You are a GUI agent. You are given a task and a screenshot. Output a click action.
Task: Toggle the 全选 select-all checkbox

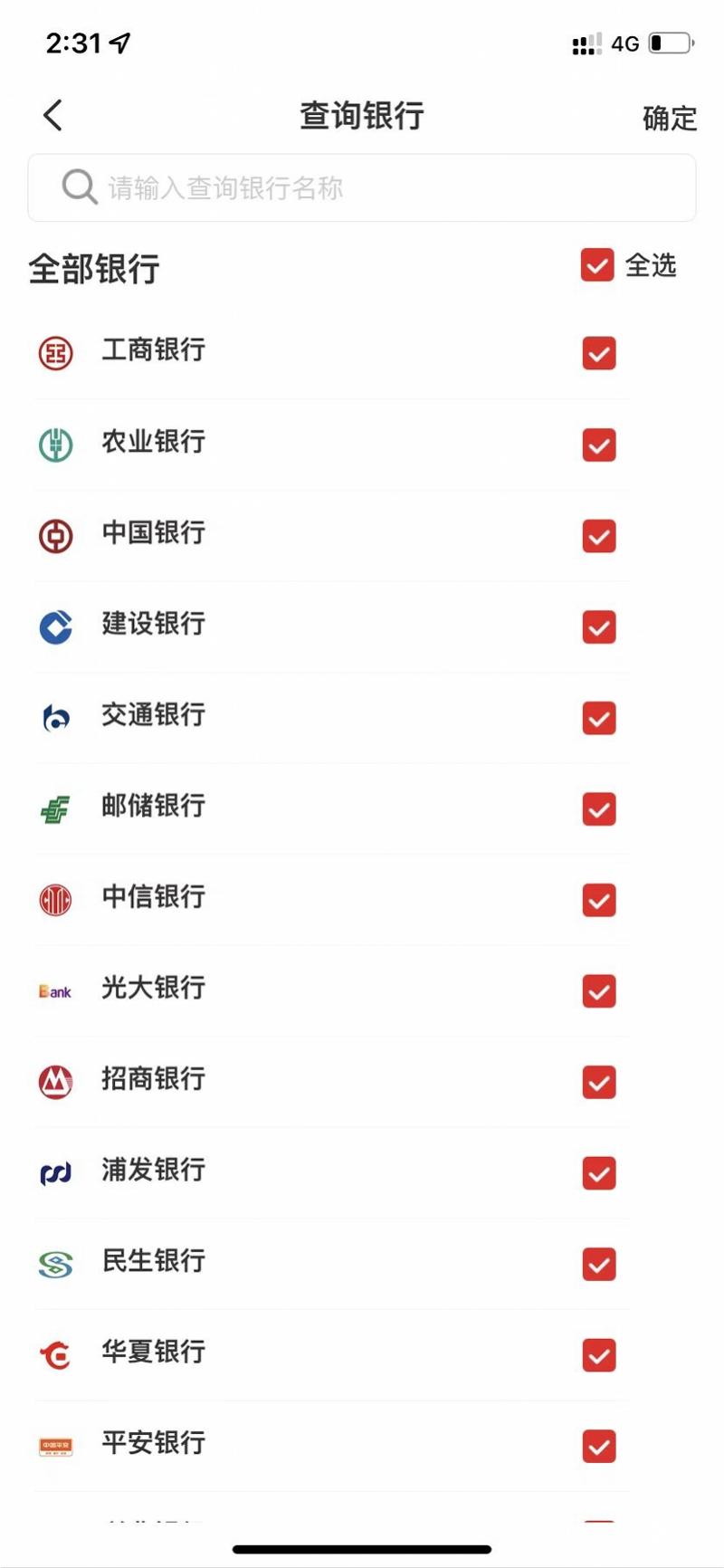(597, 266)
